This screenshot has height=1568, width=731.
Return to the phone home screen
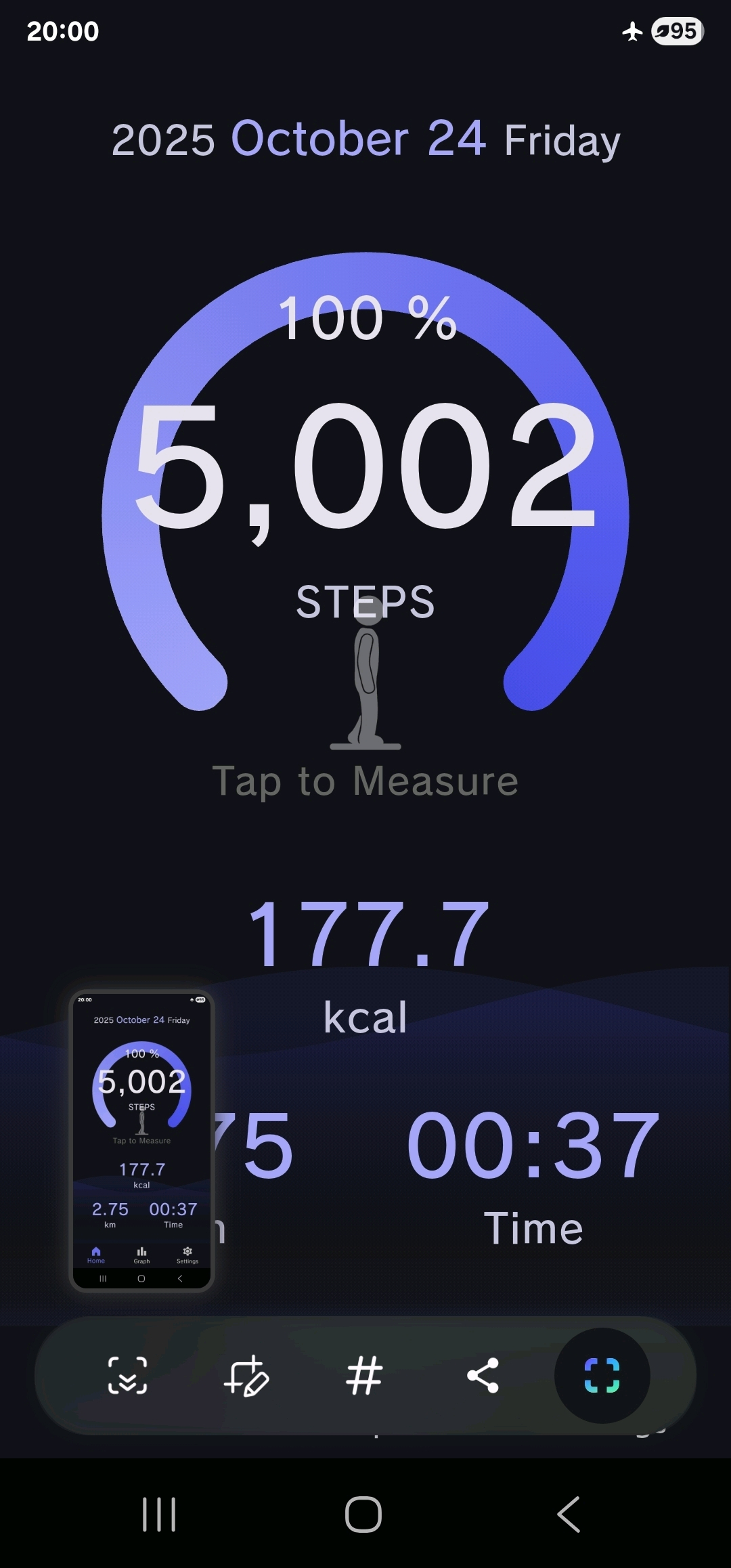[x=363, y=1514]
